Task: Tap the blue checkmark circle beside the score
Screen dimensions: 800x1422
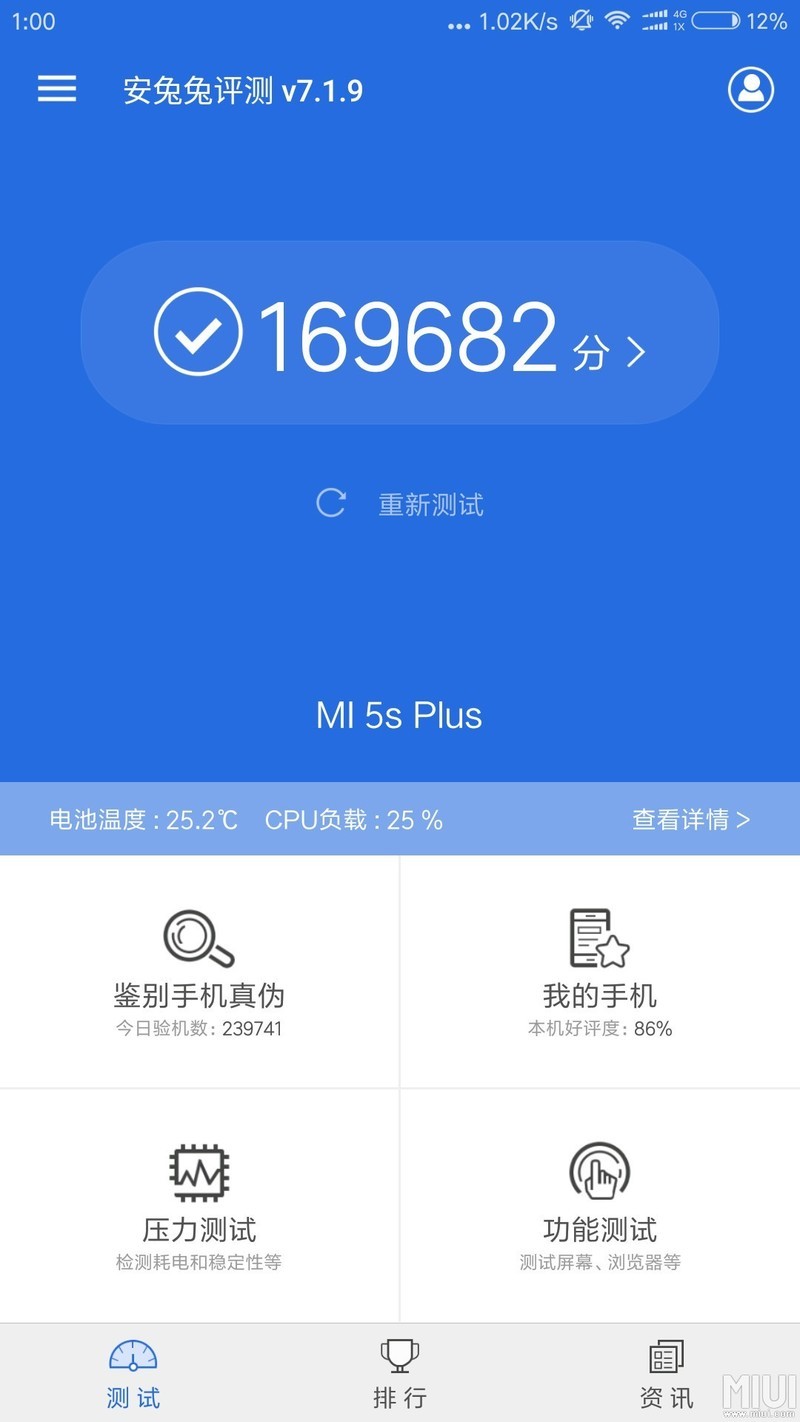Action: [199, 333]
